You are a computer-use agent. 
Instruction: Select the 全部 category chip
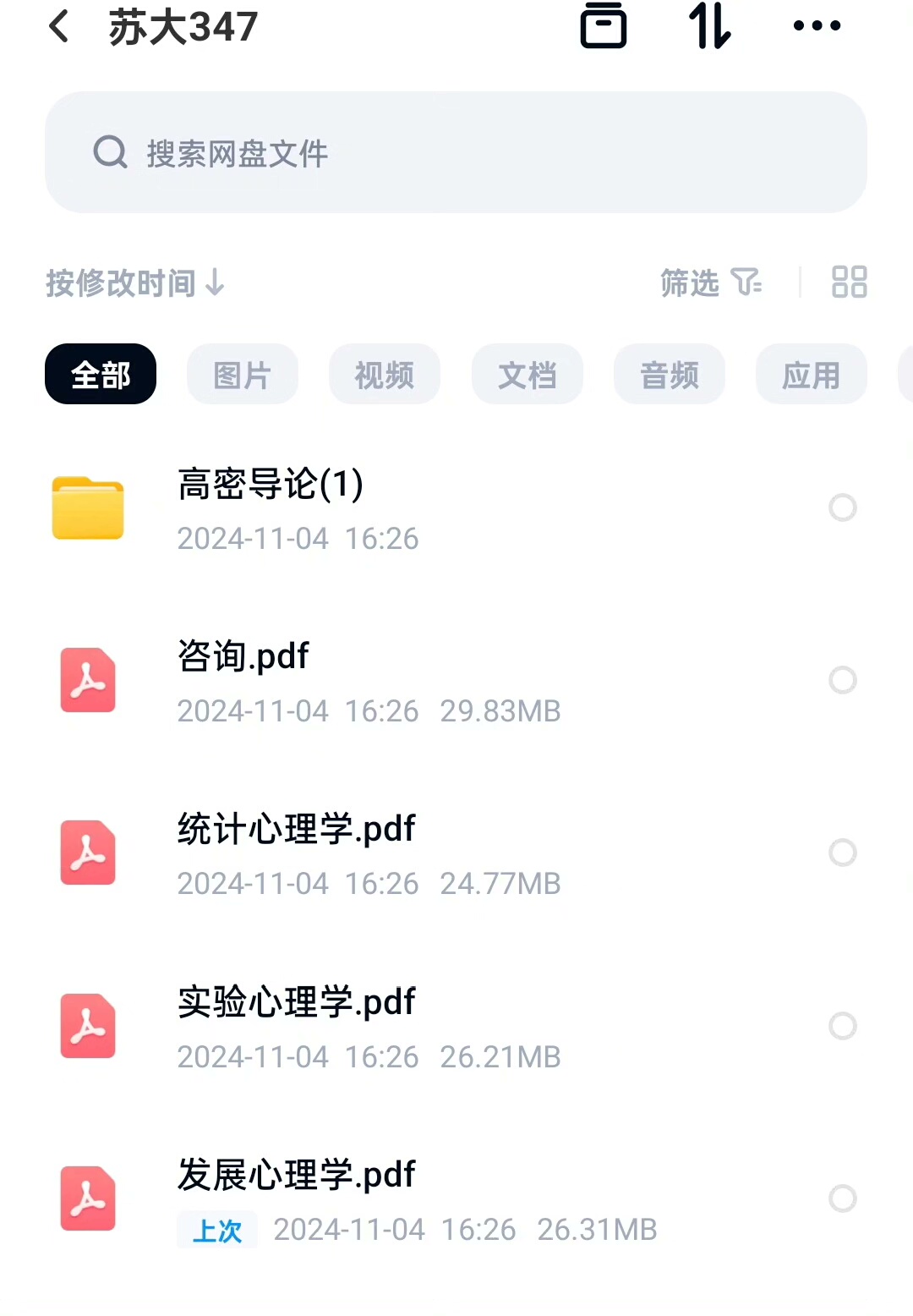coord(101,374)
